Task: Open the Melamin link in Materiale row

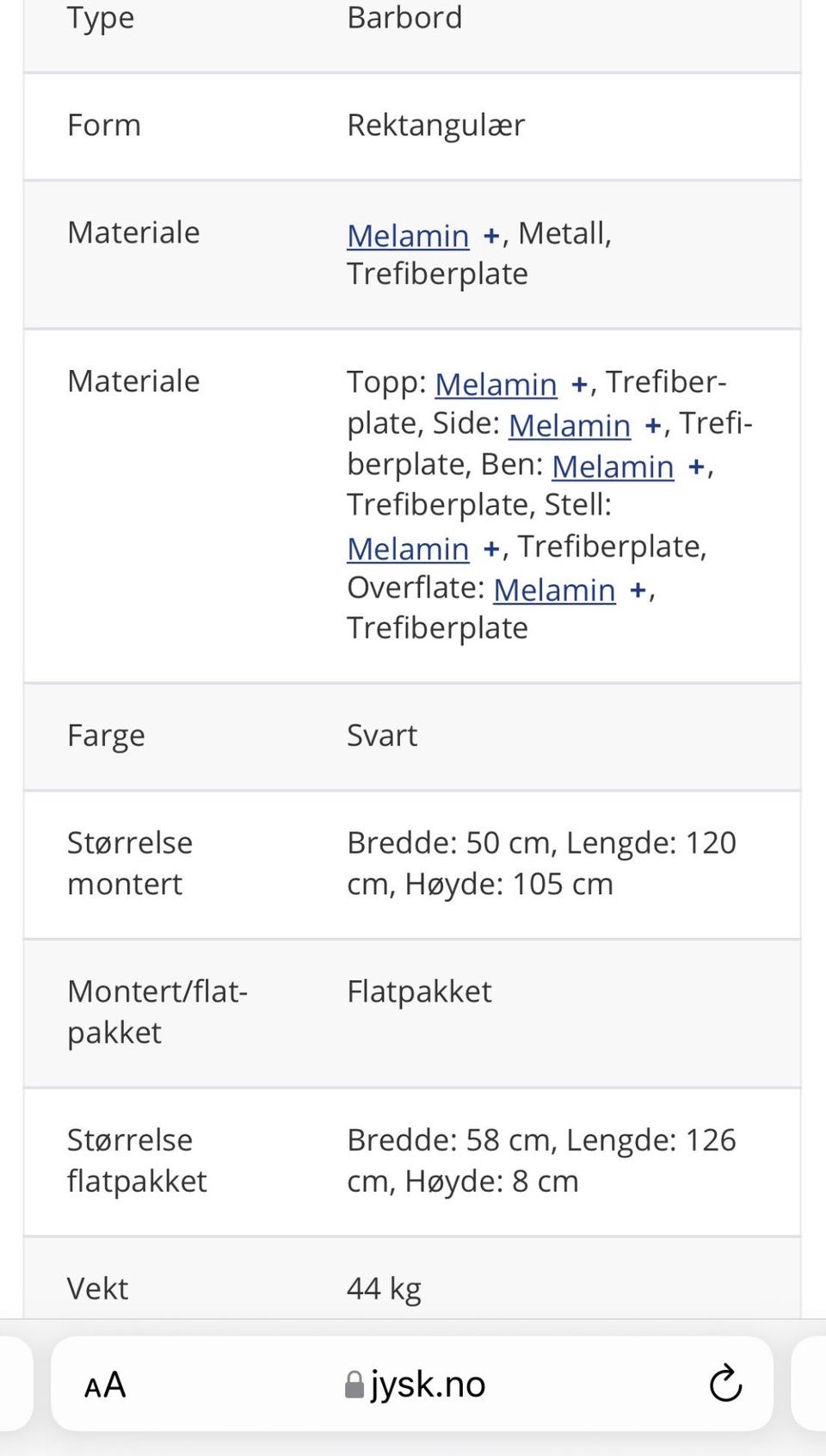Action: coord(407,235)
